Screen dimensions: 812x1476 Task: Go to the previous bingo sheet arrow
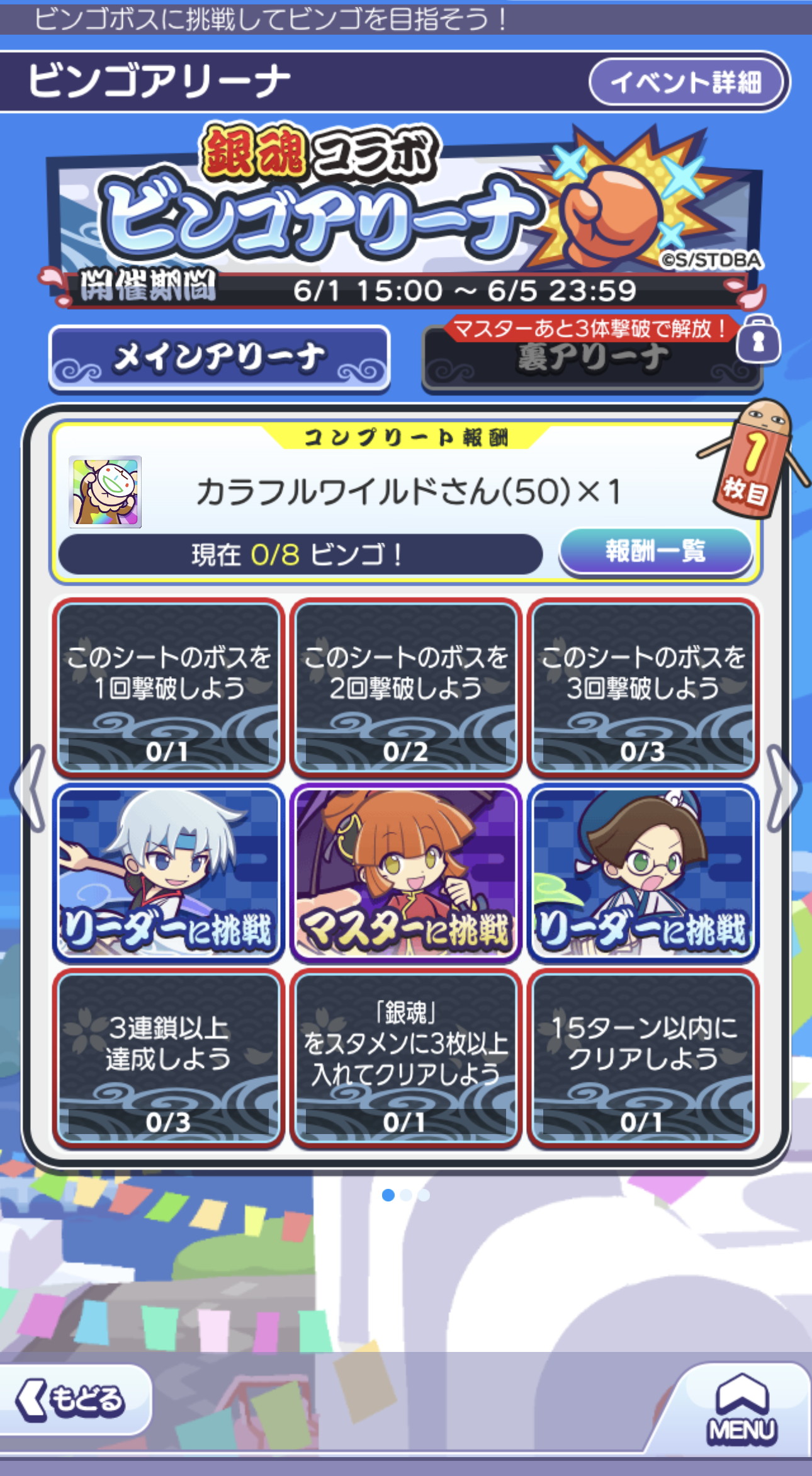[28, 788]
